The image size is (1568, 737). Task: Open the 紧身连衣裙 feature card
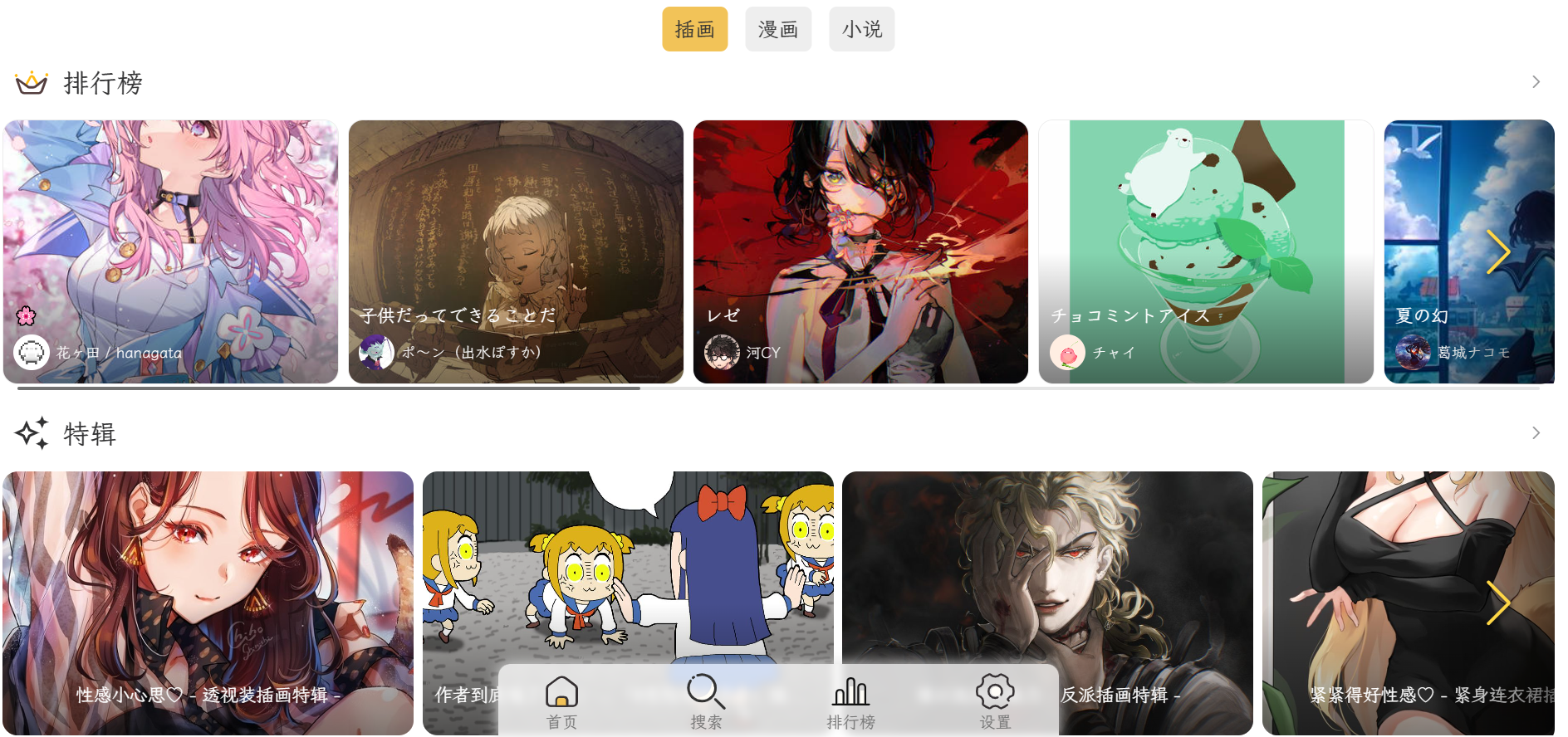[x=1395, y=581]
